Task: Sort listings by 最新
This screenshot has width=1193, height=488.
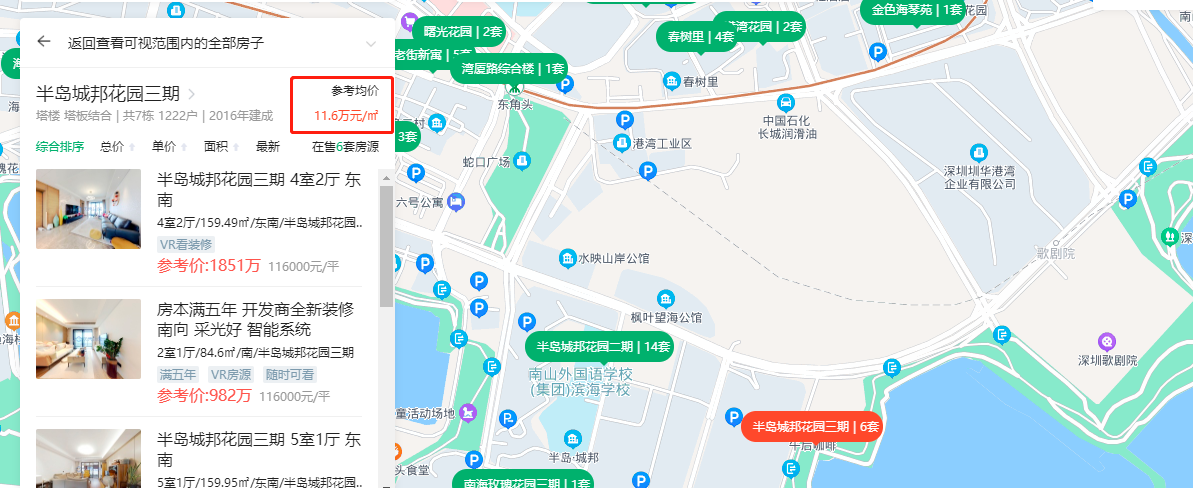Action: pos(268,147)
